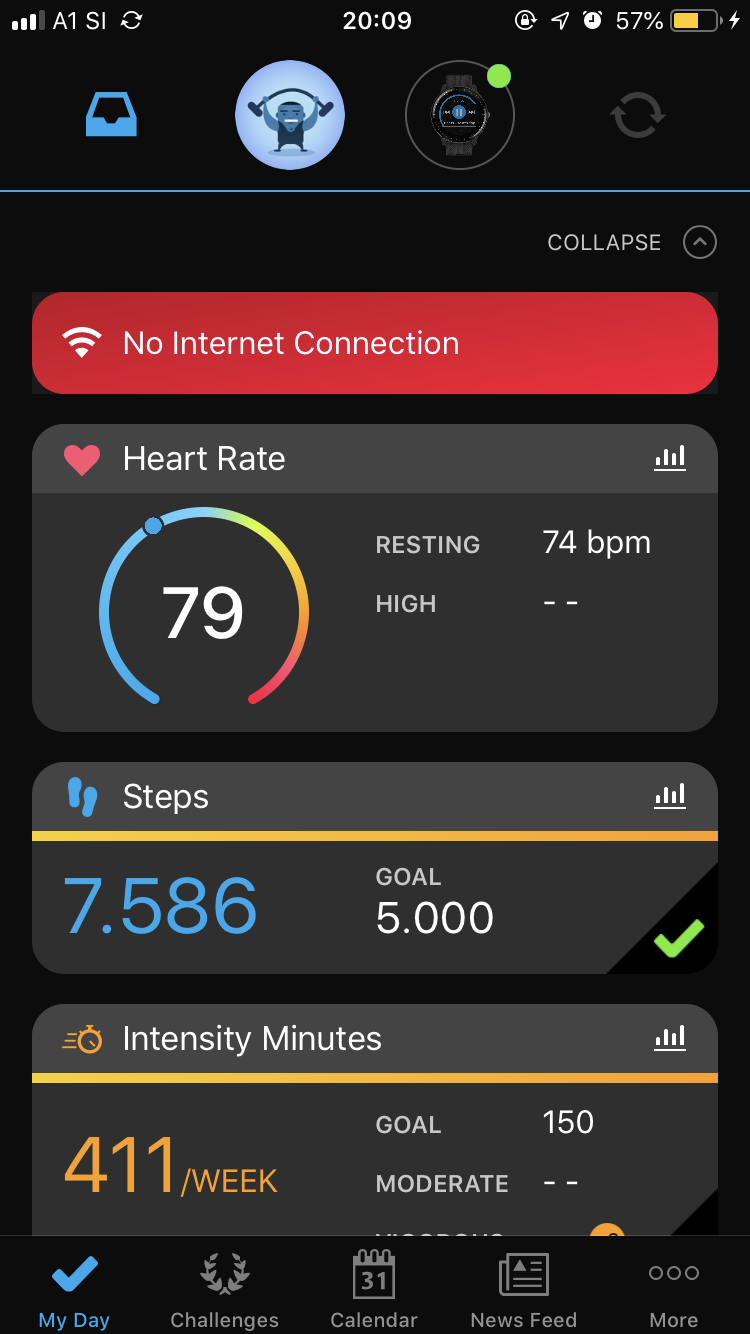750x1334 pixels.
Task: Open the More tab
Action: click(674, 1290)
